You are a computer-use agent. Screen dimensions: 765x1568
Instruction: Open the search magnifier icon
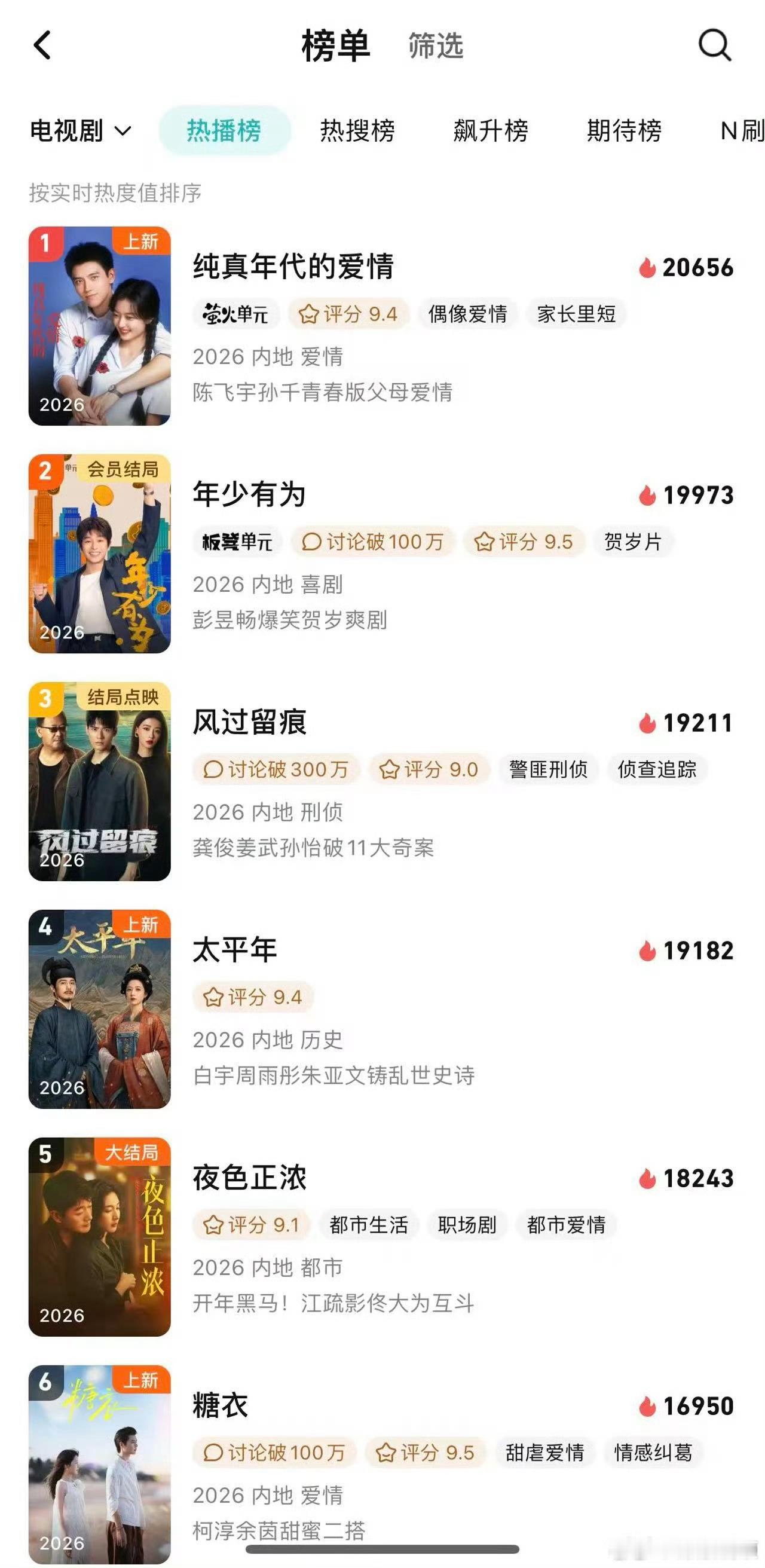pyautogui.click(x=714, y=45)
